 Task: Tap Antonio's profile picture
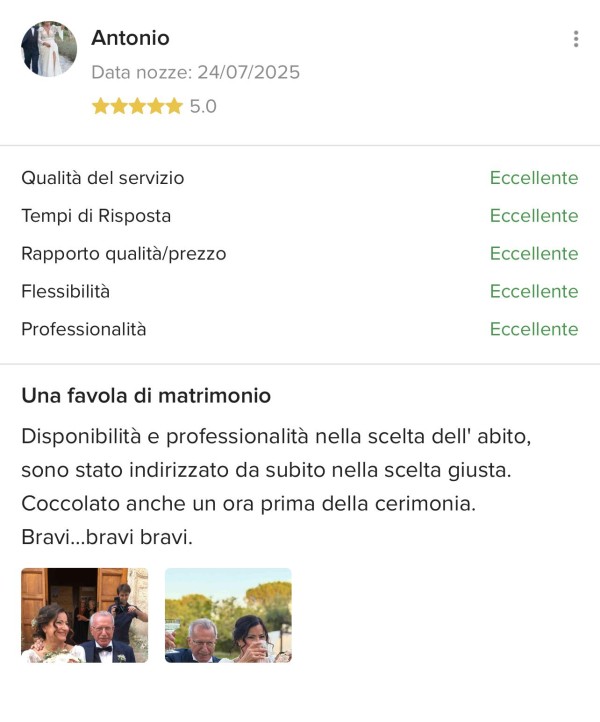pos(49,49)
